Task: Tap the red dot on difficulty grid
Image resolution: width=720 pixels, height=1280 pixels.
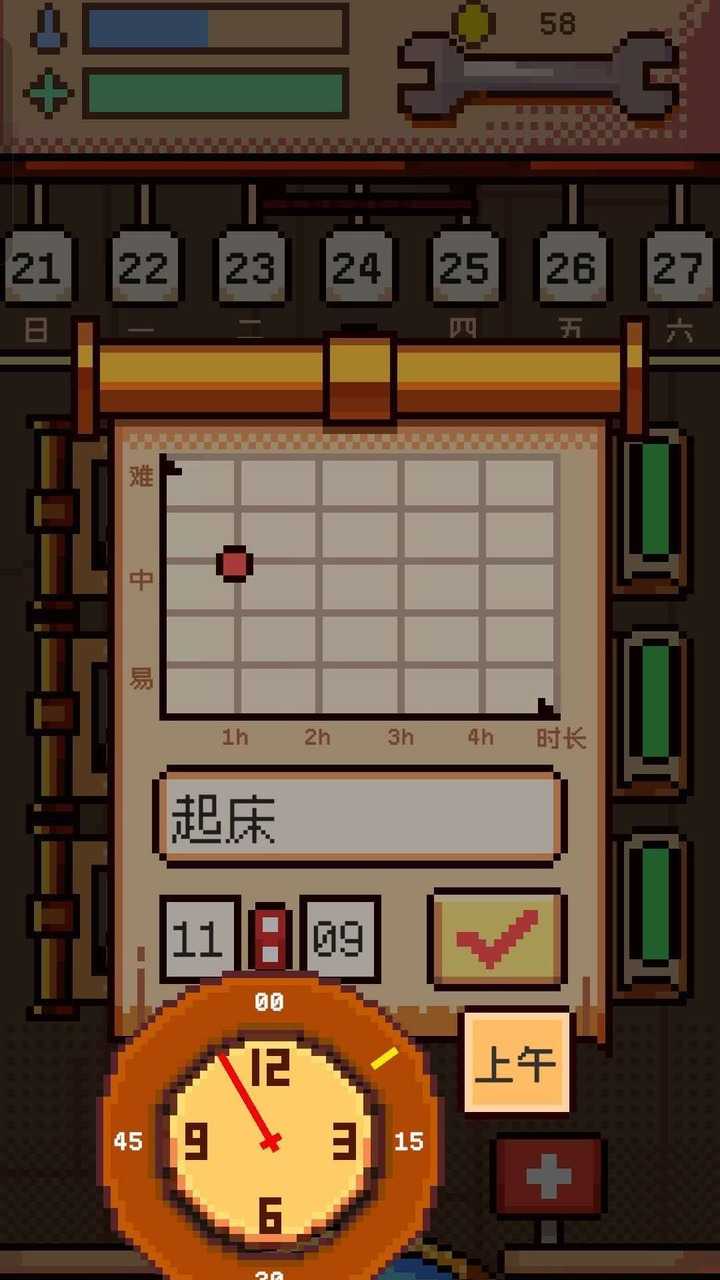Action: [x=235, y=564]
